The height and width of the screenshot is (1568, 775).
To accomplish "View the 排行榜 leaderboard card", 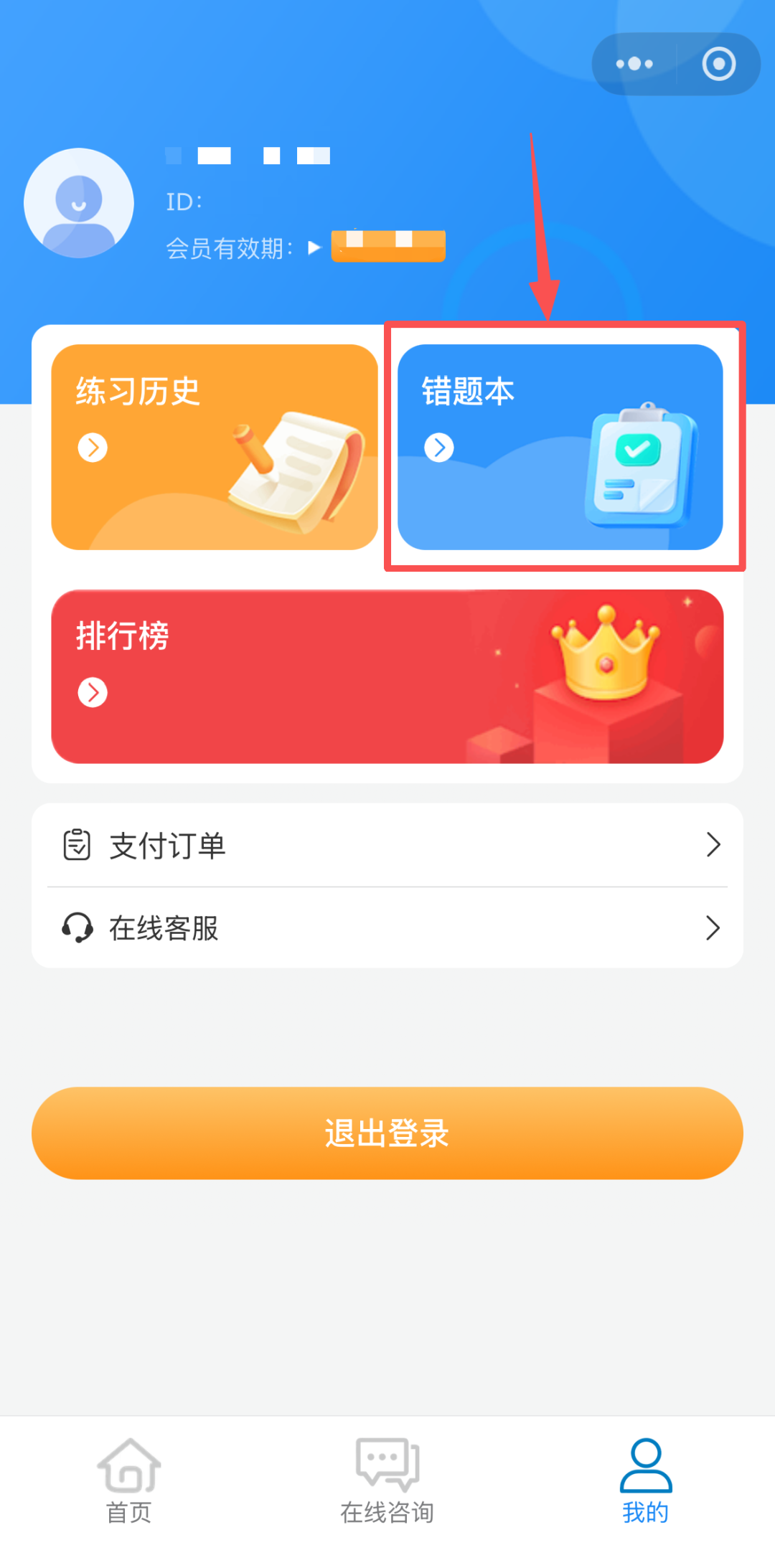I will tap(387, 676).
